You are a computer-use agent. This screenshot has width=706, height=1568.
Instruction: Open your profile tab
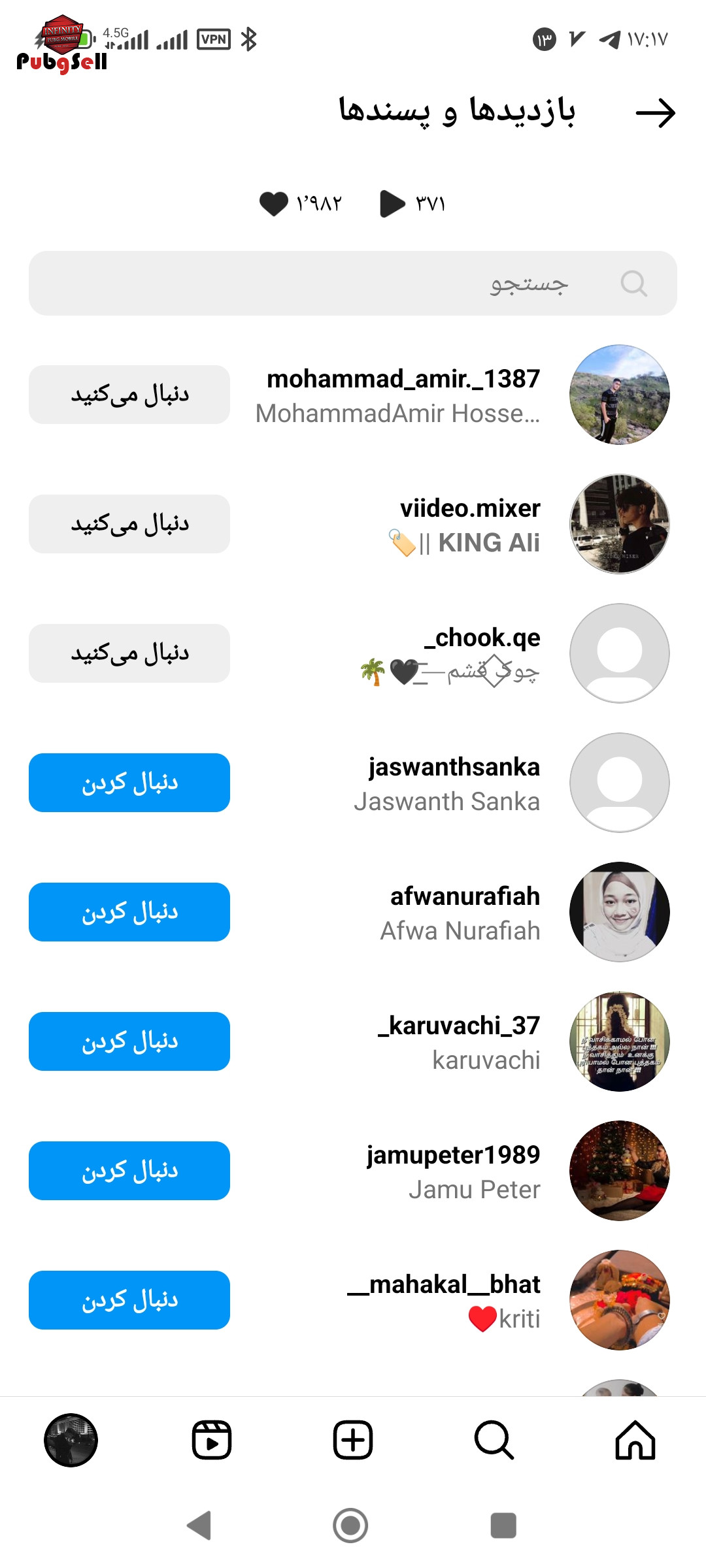click(71, 1440)
